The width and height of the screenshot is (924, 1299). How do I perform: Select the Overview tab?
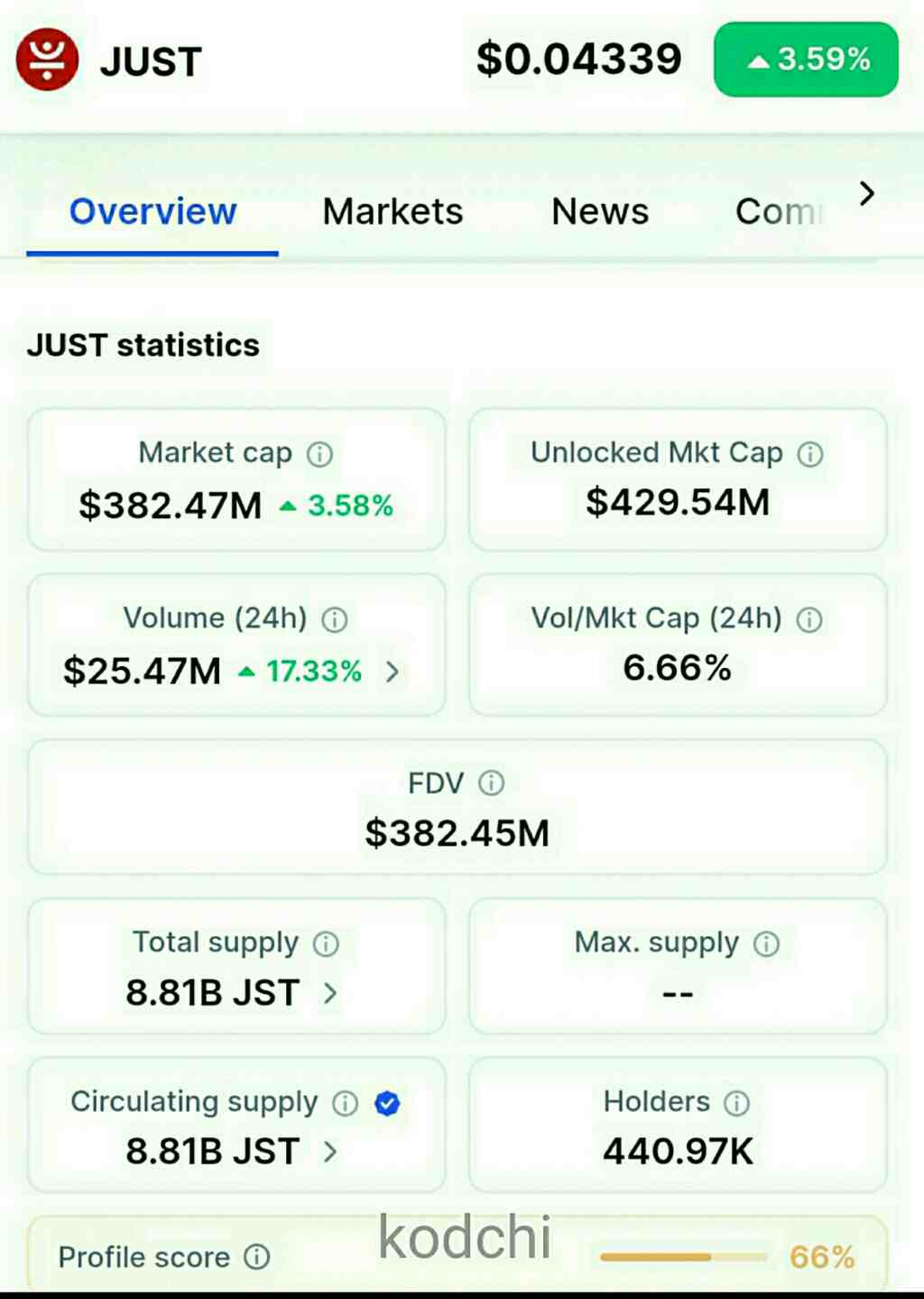tap(152, 211)
